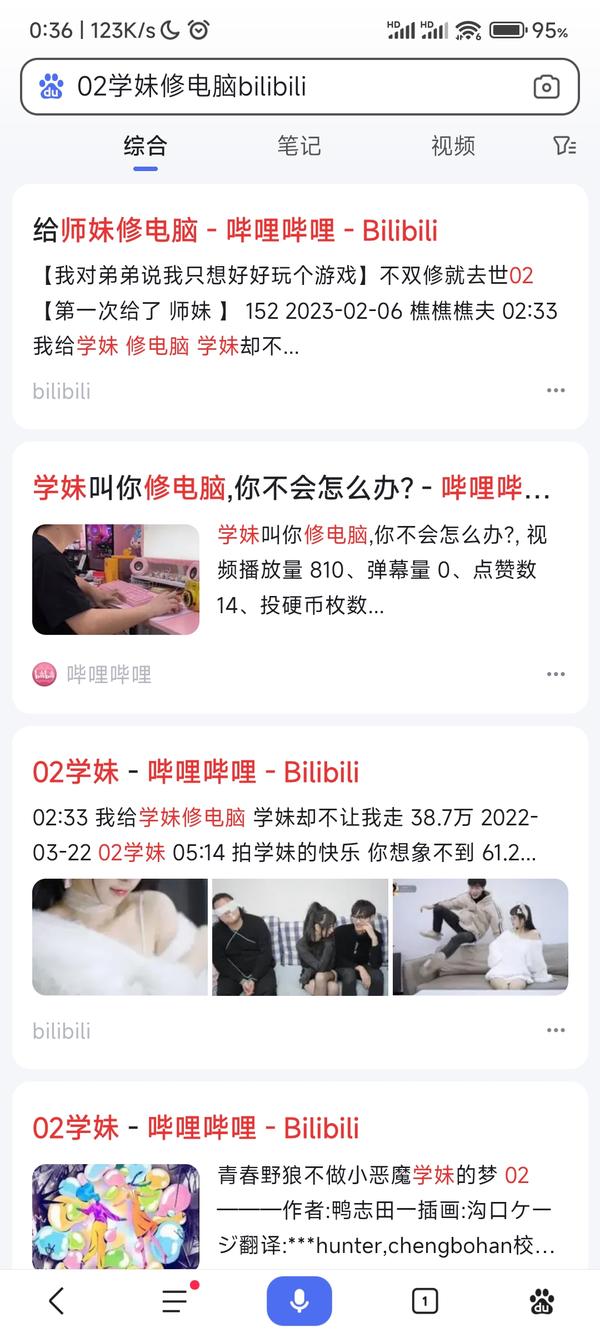Open the camera image search icon
The height and width of the screenshot is (1333, 600).
point(546,87)
